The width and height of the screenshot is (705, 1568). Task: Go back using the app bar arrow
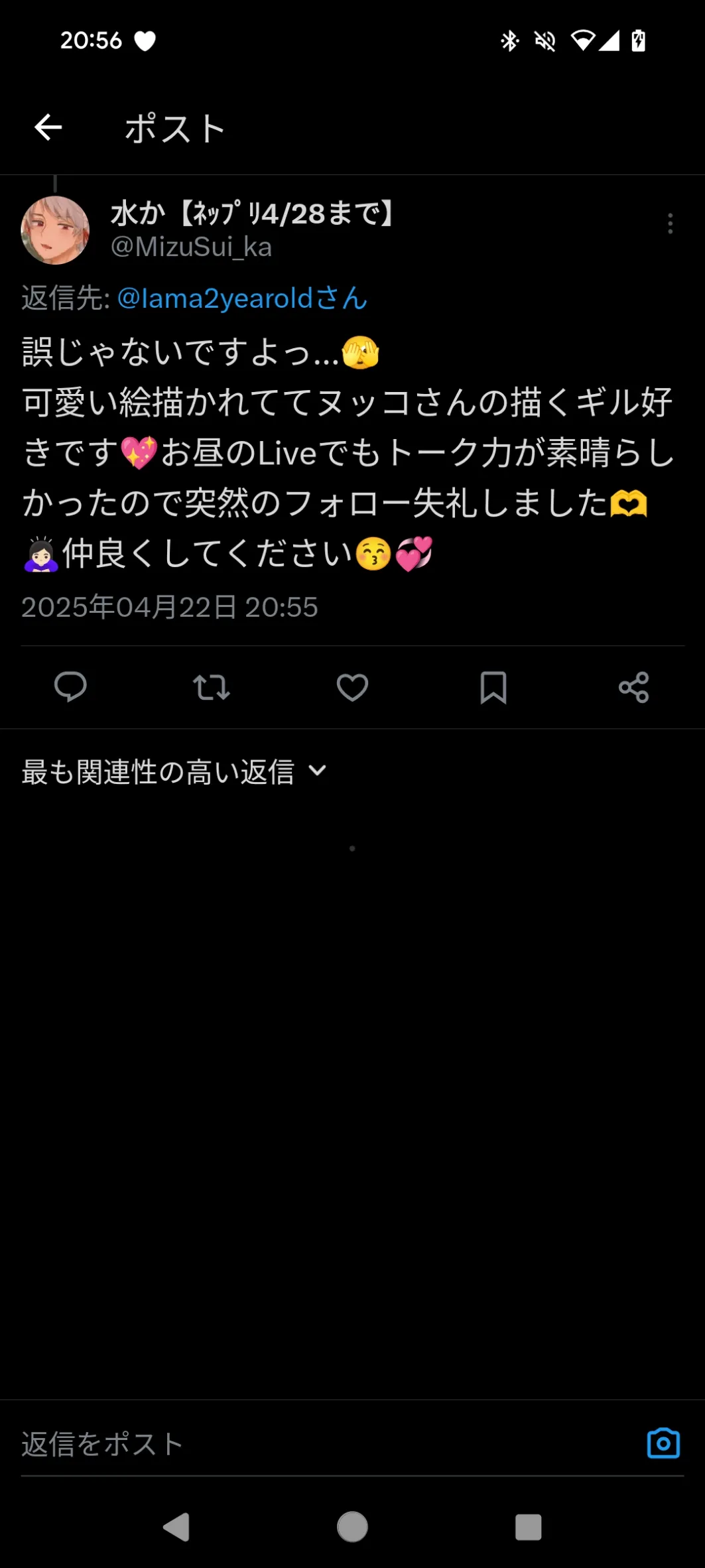[48, 127]
